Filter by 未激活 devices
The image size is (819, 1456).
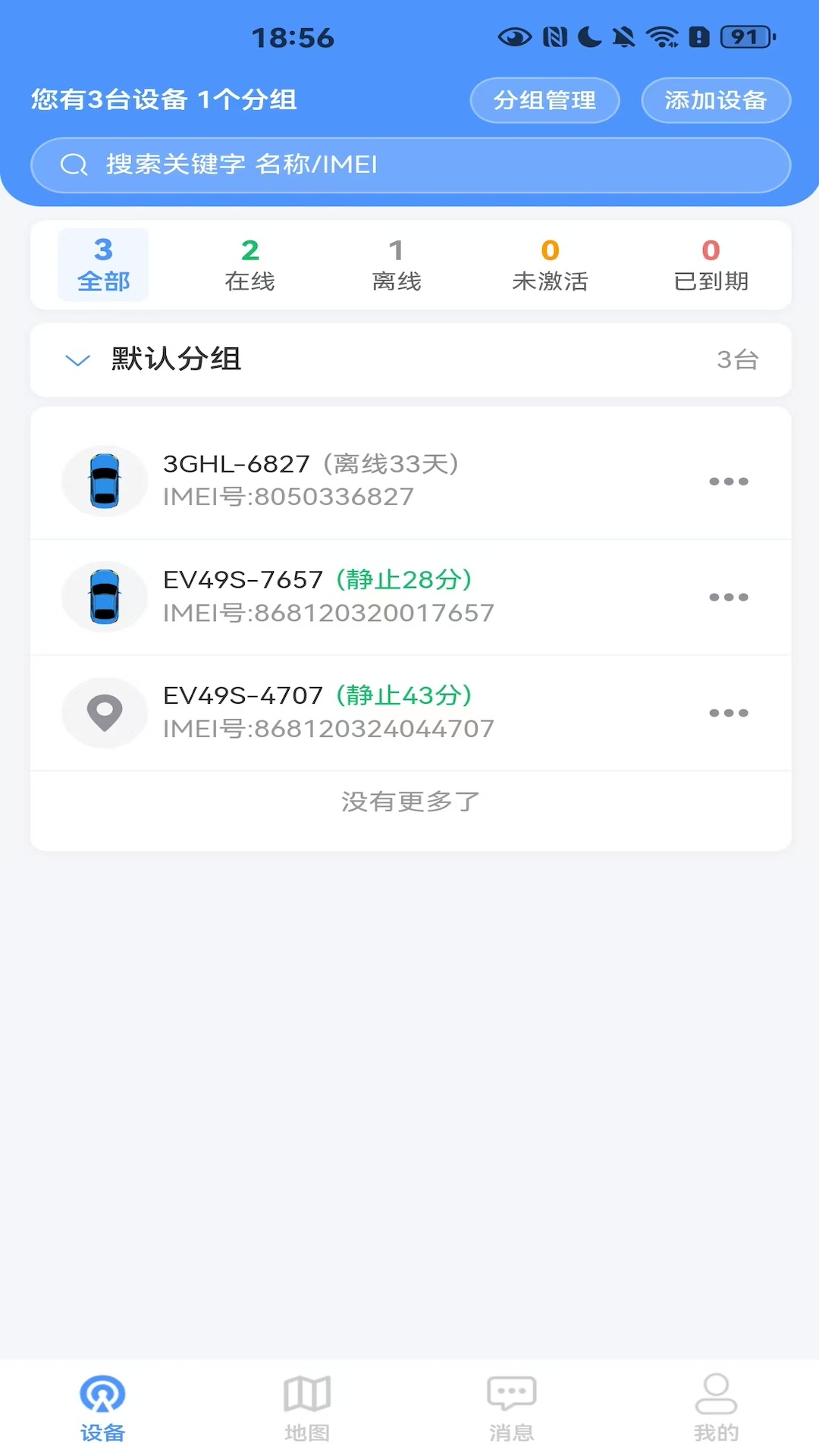coord(551,265)
